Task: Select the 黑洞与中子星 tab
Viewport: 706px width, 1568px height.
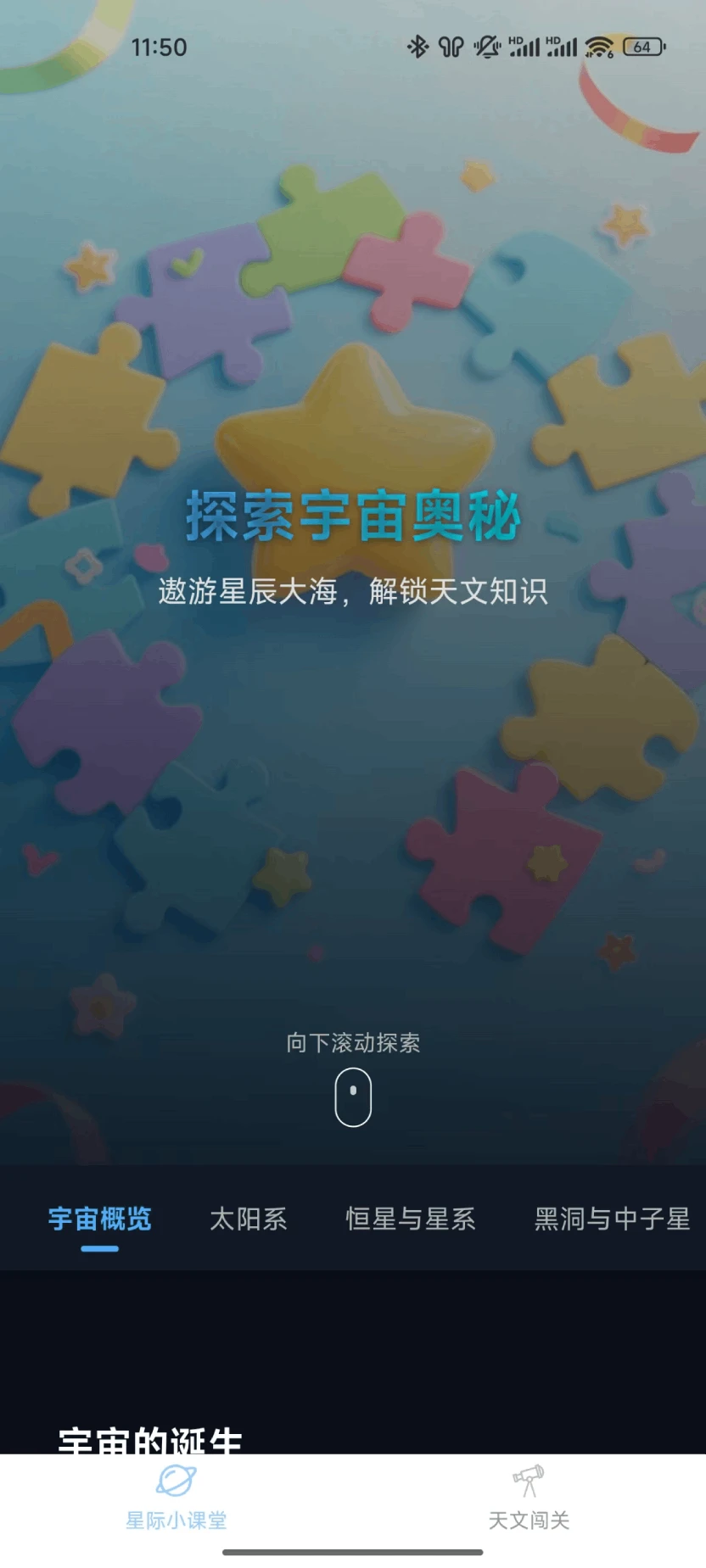Action: 609,1219
